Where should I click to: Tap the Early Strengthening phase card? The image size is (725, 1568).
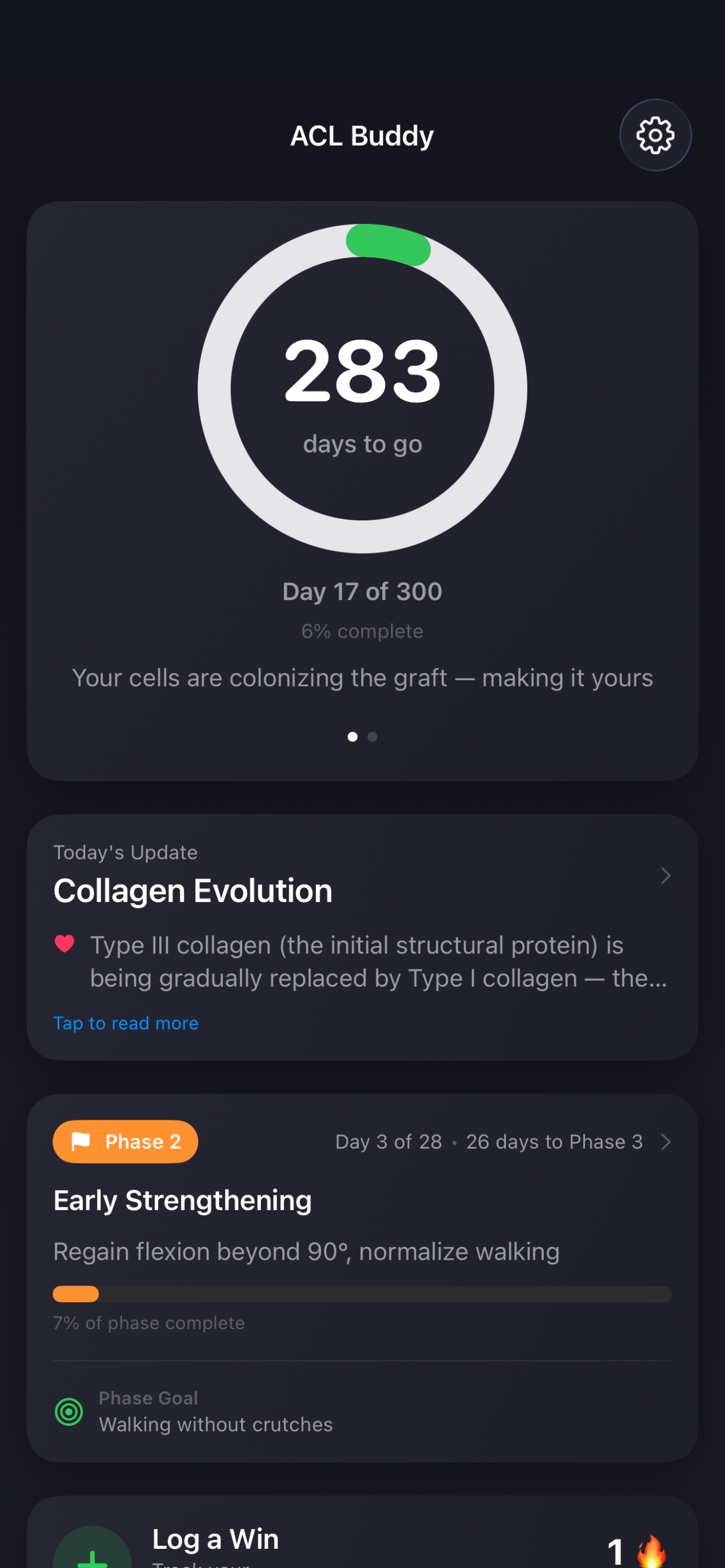pos(182,1200)
